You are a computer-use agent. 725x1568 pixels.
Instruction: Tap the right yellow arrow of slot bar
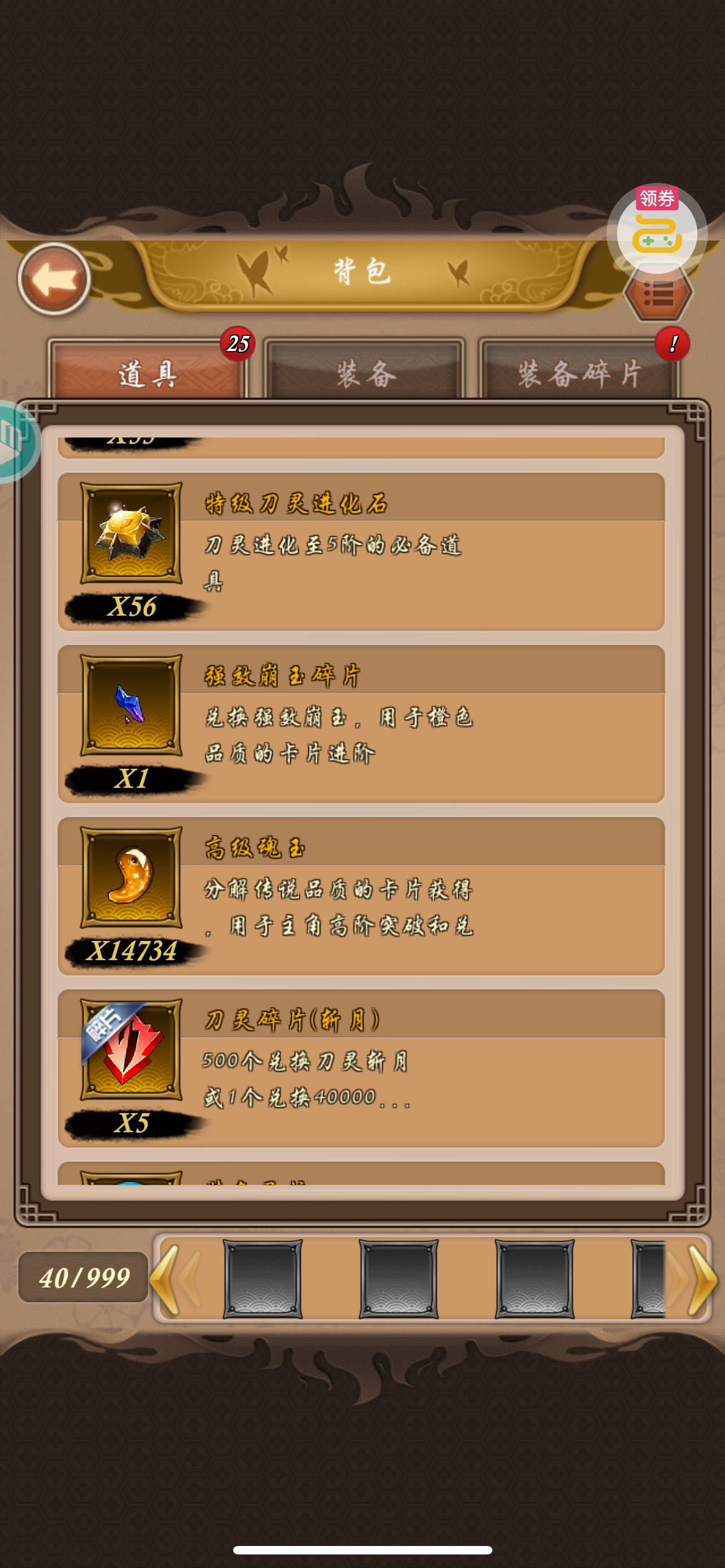[694, 1280]
